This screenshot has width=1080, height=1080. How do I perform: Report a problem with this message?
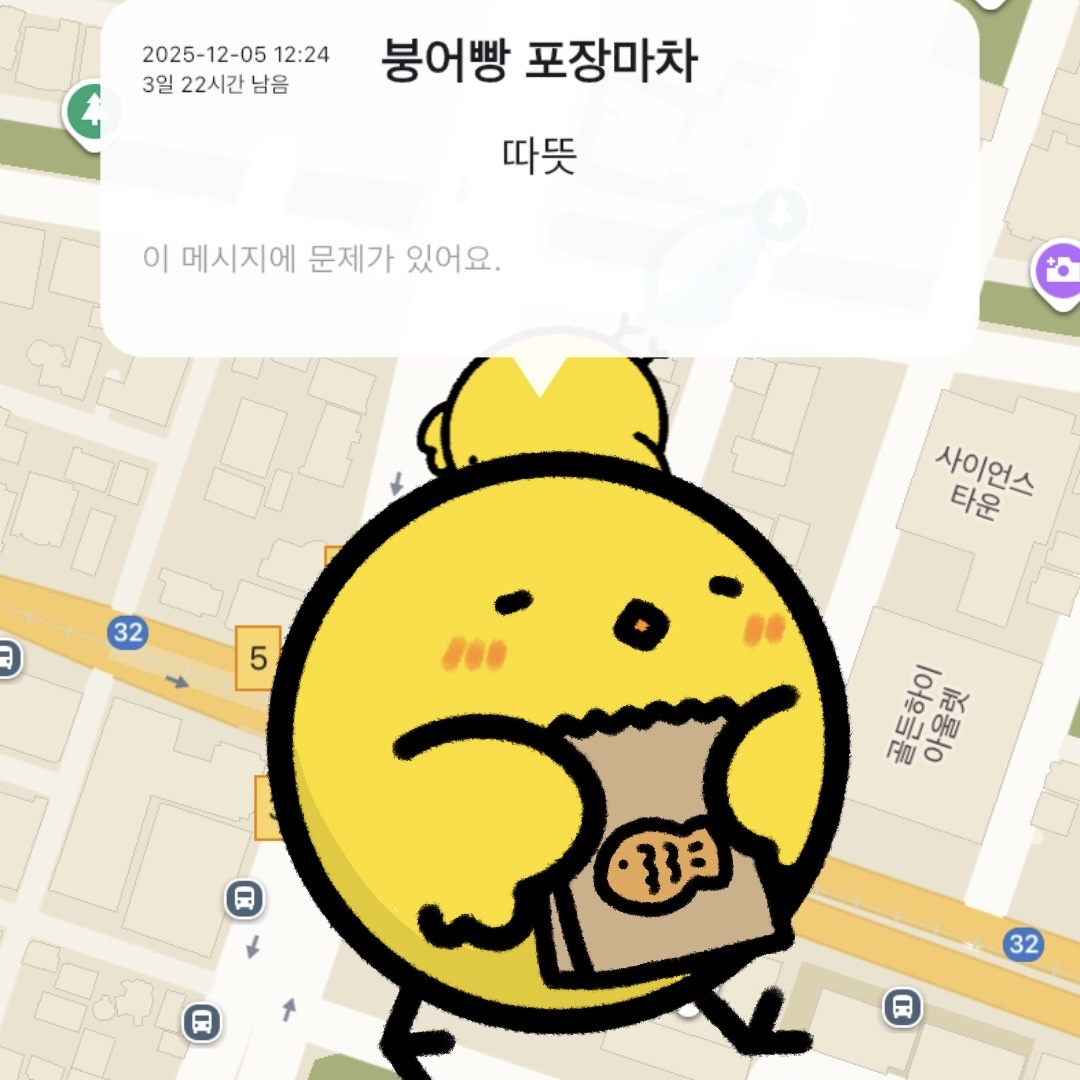[321, 261]
